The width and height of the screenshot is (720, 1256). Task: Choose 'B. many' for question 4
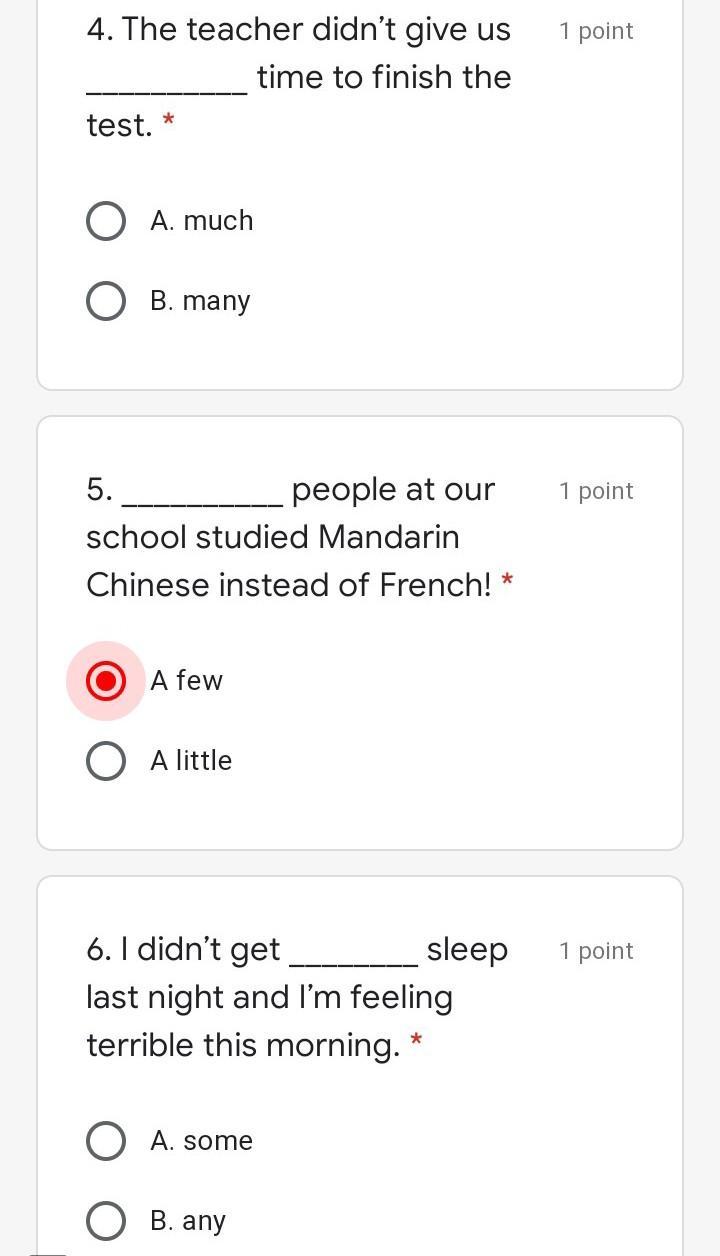[x=106, y=301]
